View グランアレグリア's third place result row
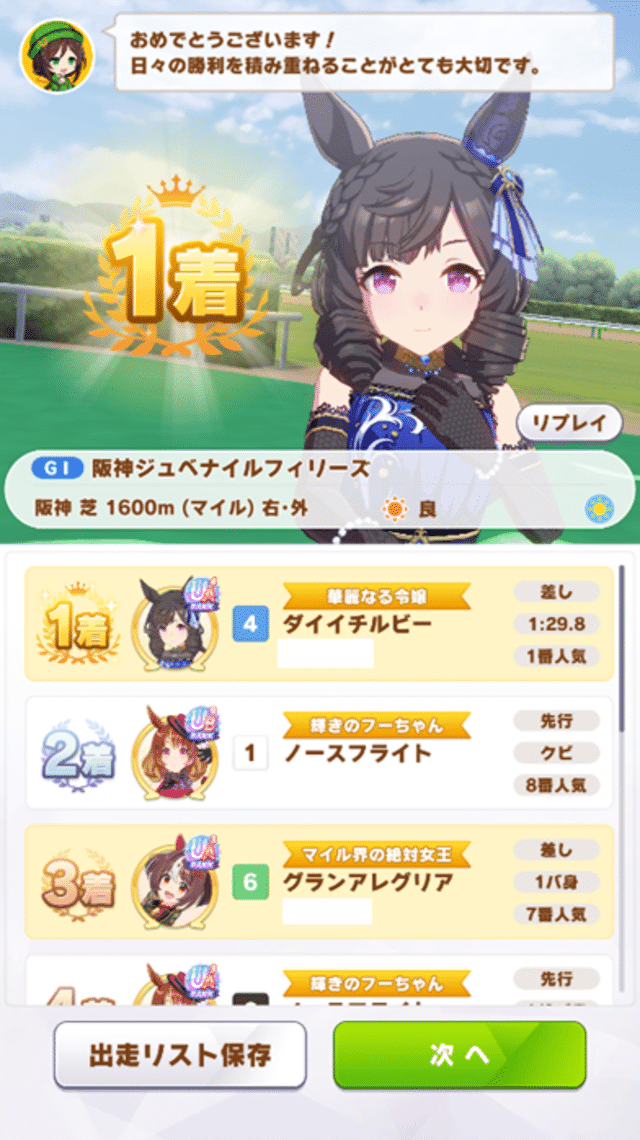 (318, 882)
